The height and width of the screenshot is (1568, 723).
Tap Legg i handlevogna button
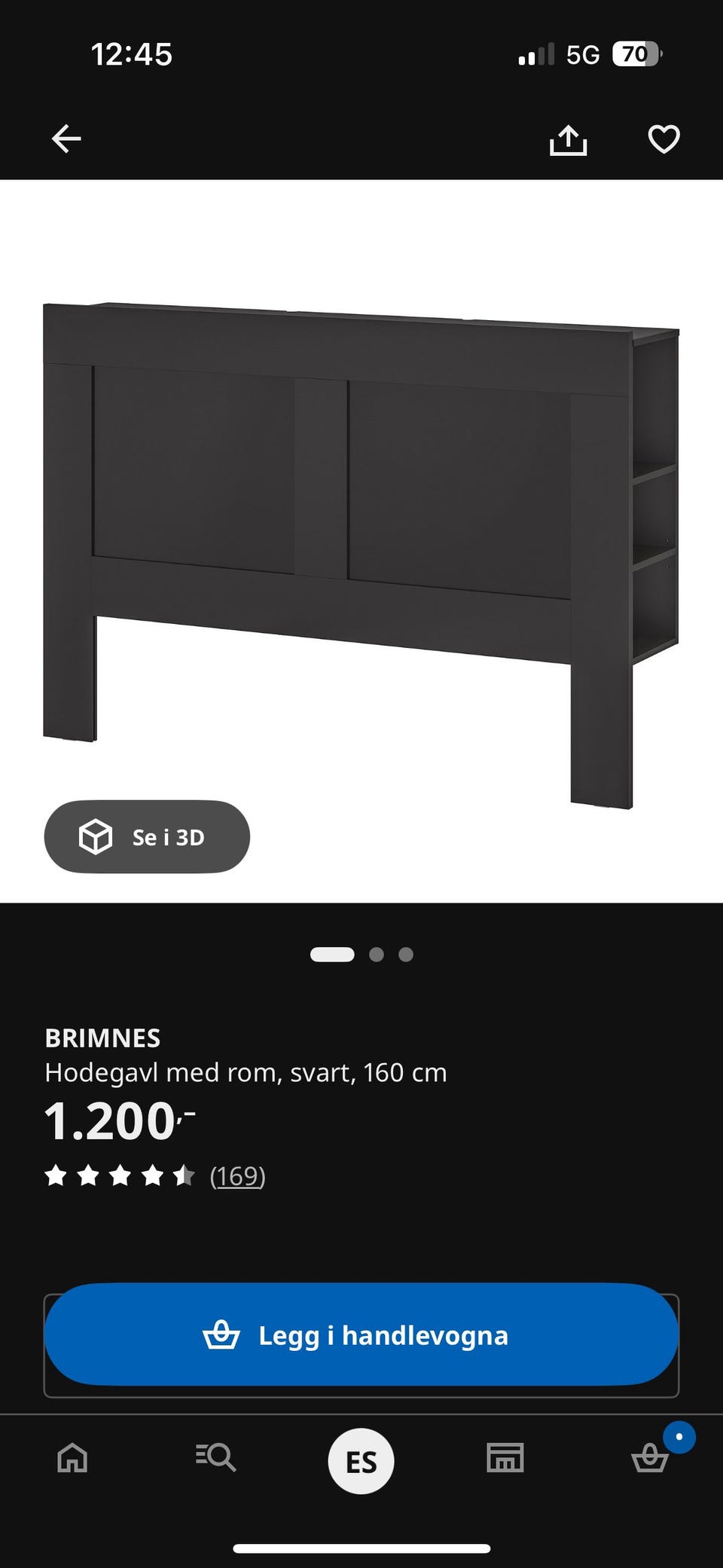(x=361, y=1334)
